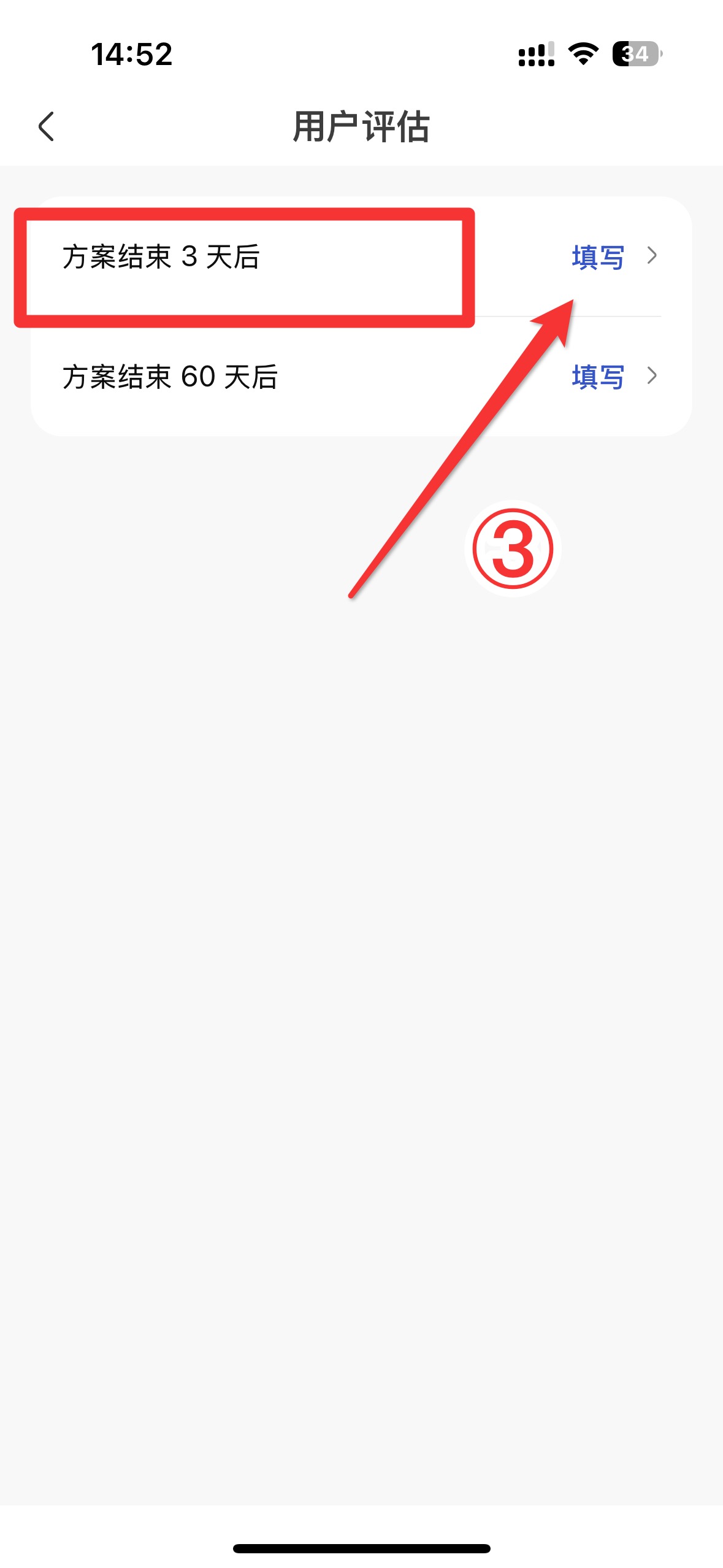Go back using the back arrow
The height and width of the screenshot is (1568, 723).
pyautogui.click(x=47, y=126)
